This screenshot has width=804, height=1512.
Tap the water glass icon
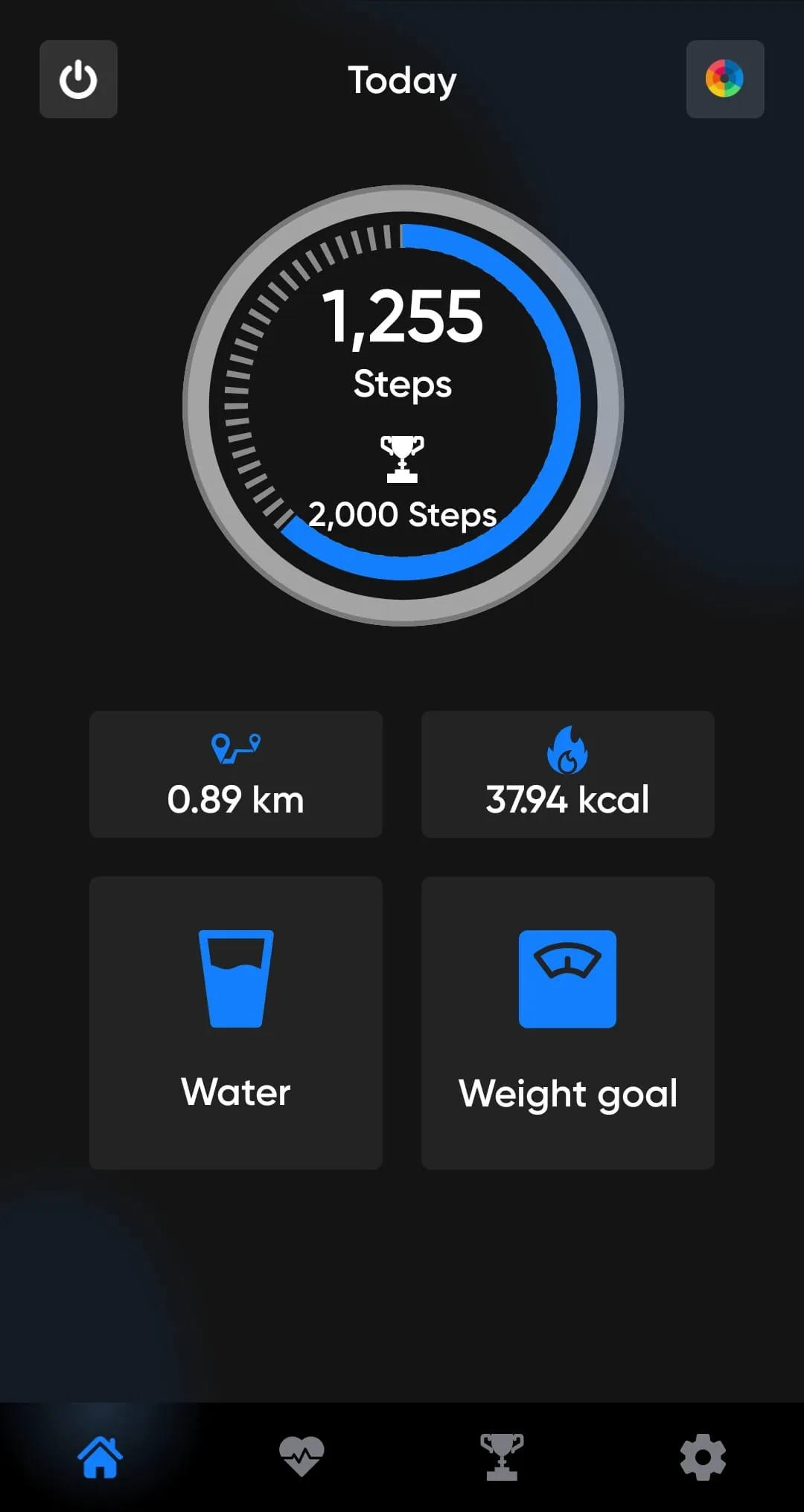click(235, 978)
